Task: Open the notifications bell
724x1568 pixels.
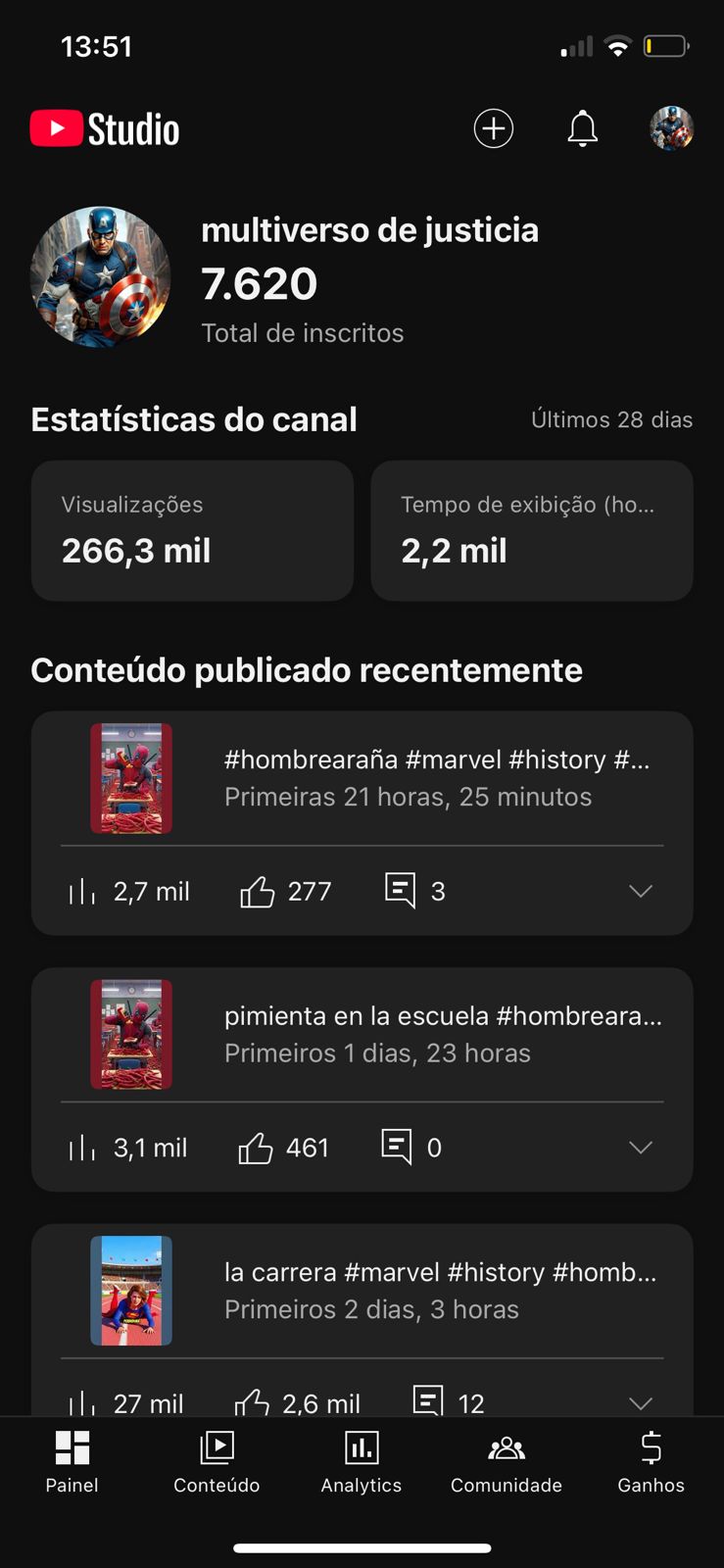Action: click(583, 128)
